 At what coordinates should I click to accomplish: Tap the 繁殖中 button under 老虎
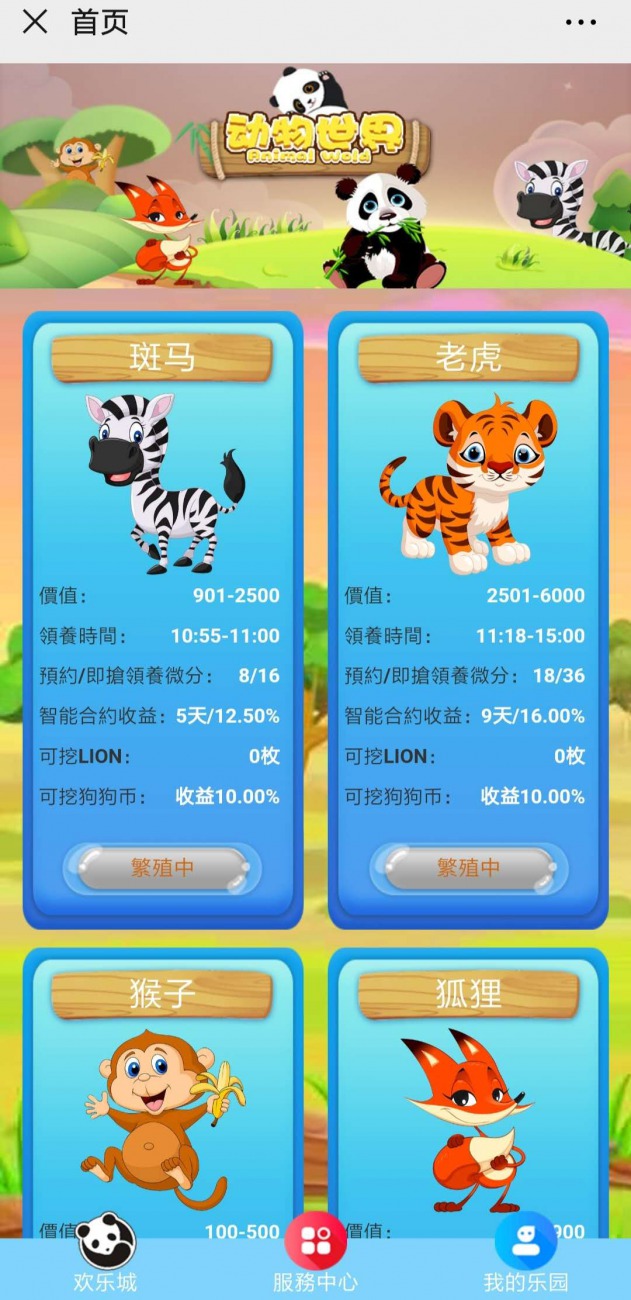[x=468, y=868]
